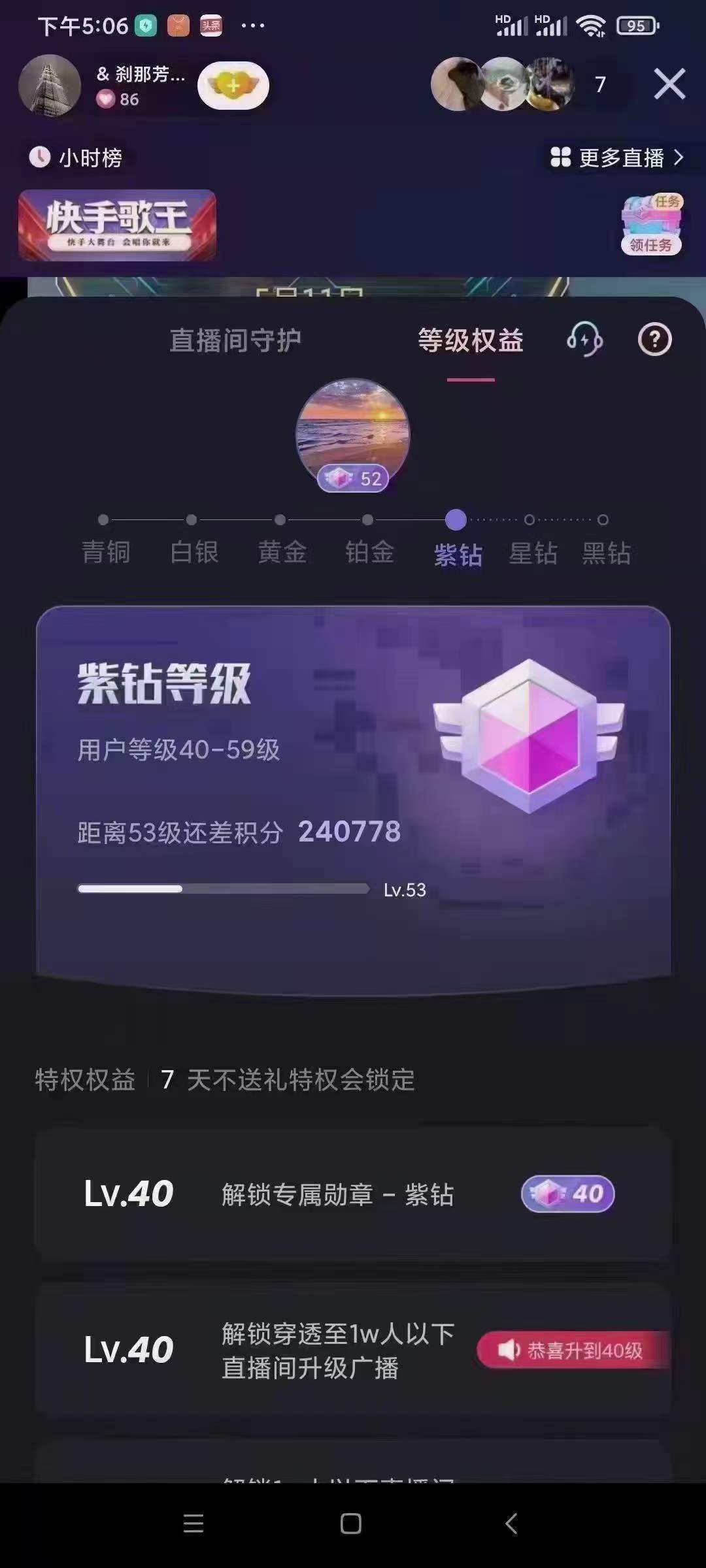
Task: Open the streamer's profile avatar
Action: click(x=50, y=86)
